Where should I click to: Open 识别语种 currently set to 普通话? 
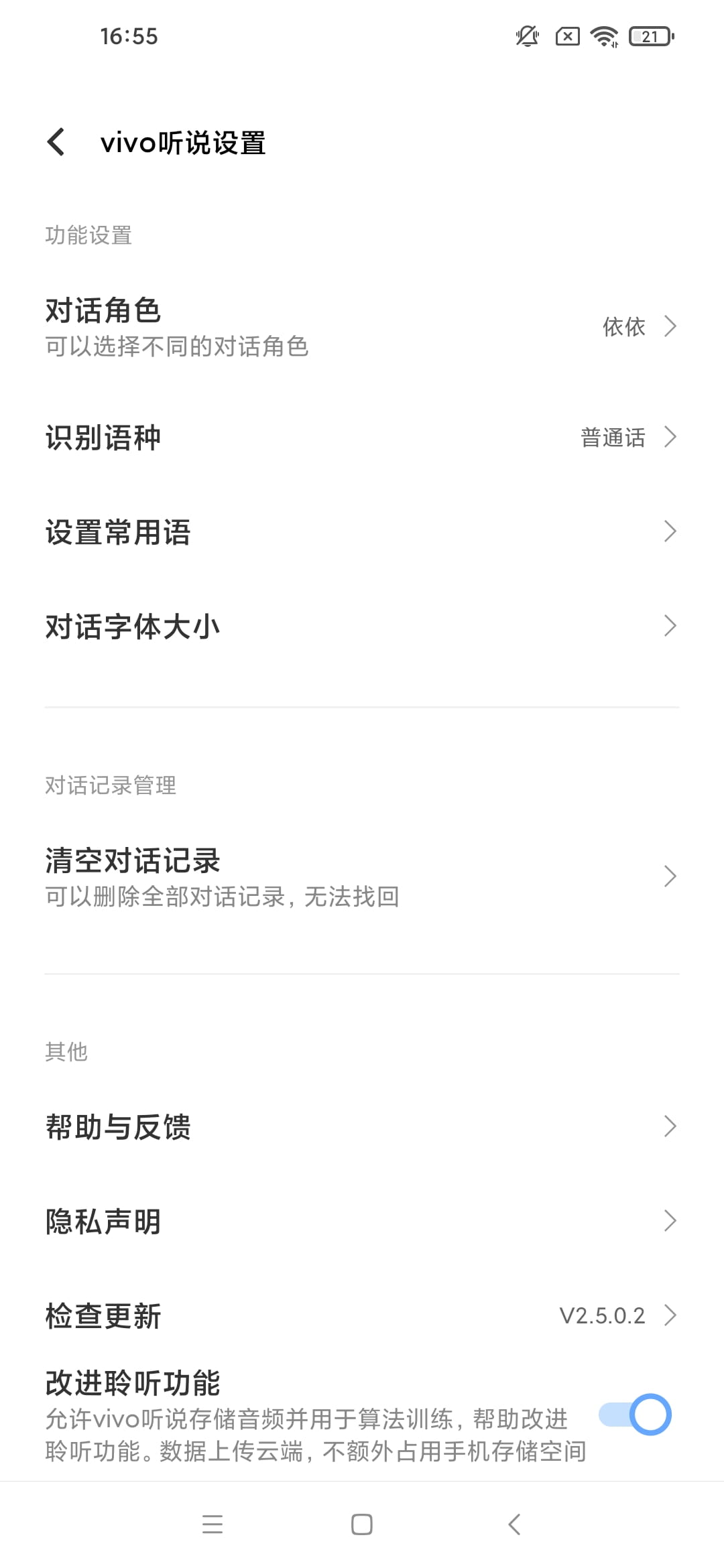tap(362, 438)
